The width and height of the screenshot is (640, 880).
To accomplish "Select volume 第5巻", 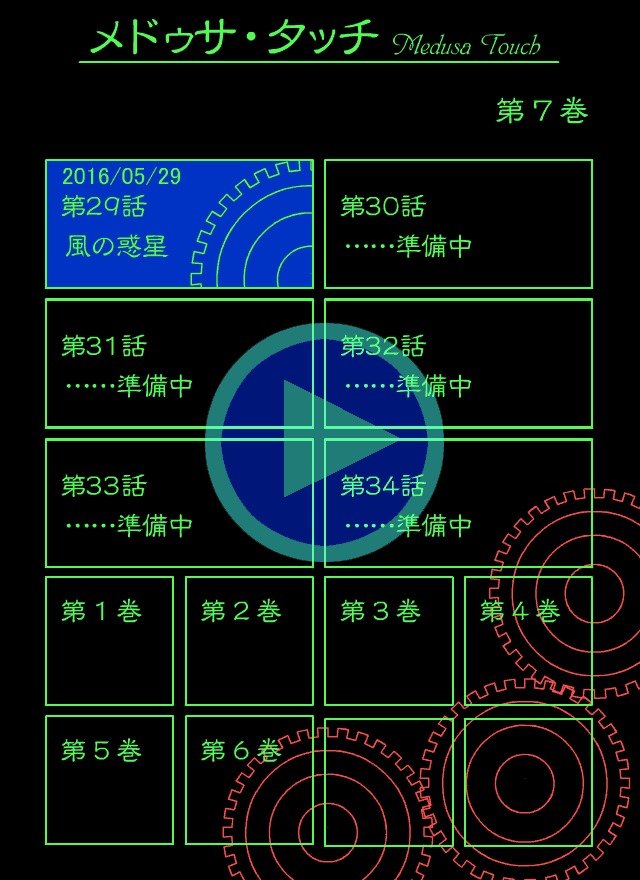I will (109, 780).
